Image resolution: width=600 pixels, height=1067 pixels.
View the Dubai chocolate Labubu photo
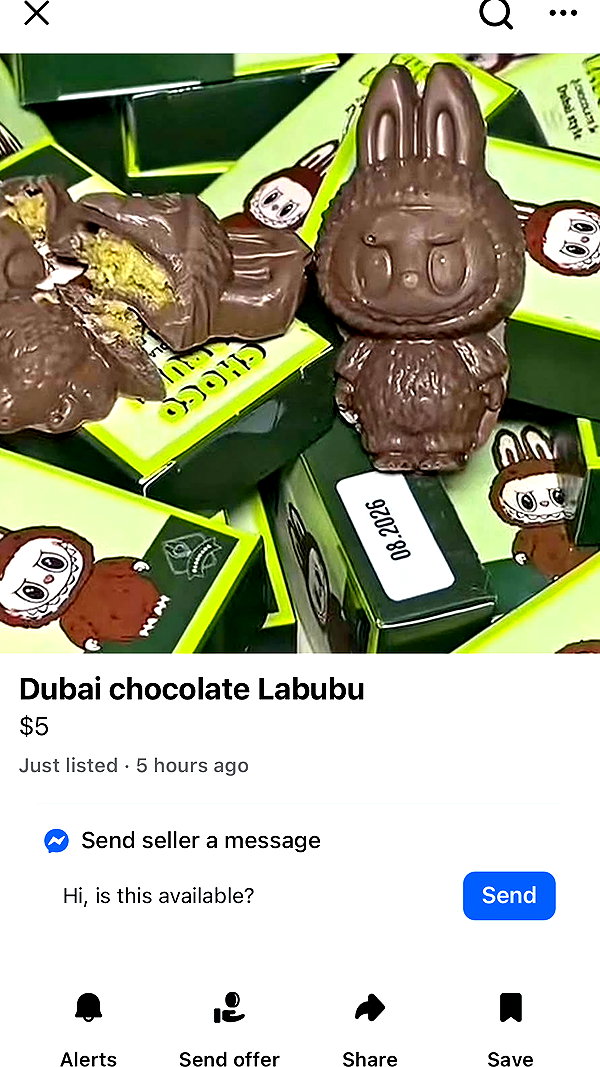point(300,353)
